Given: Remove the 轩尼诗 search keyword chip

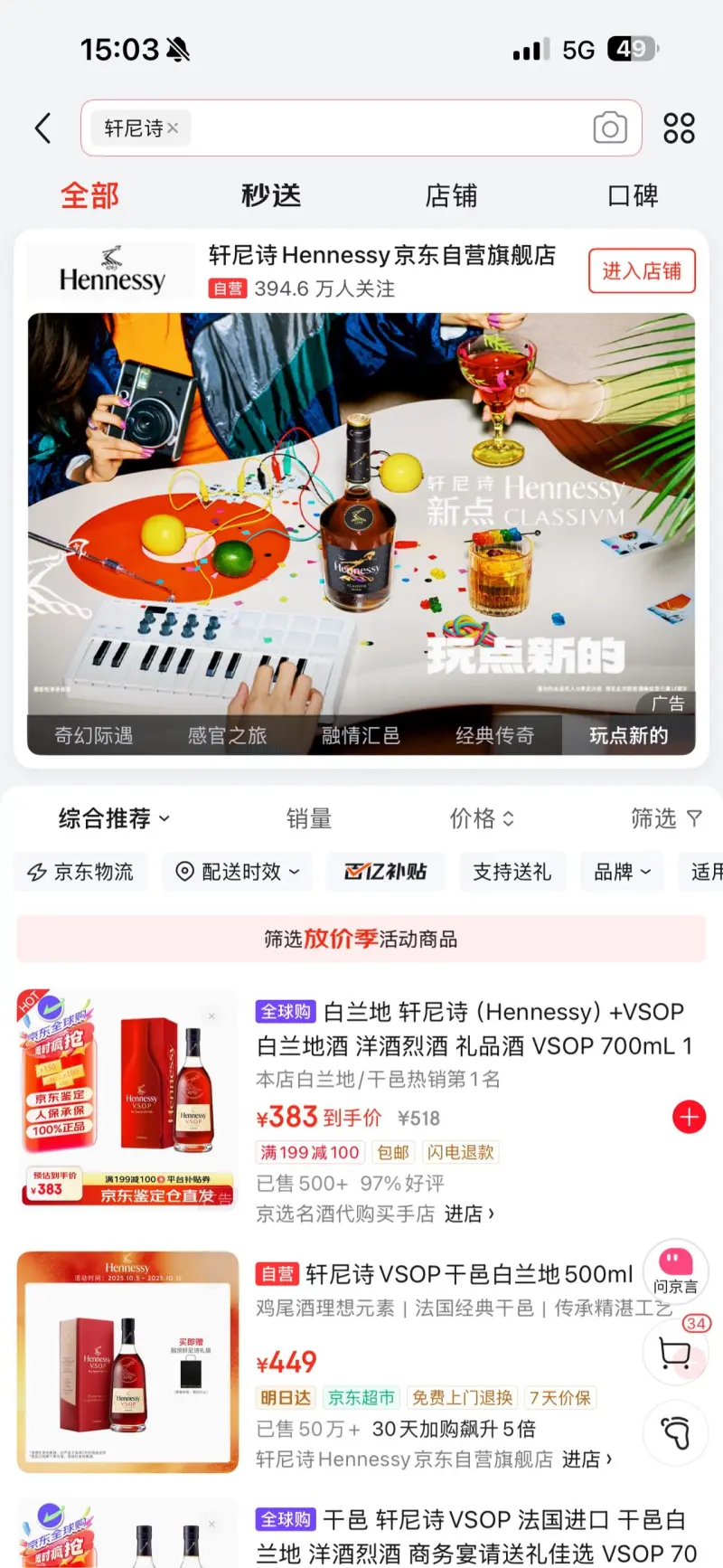Looking at the screenshot, I should 173,128.
